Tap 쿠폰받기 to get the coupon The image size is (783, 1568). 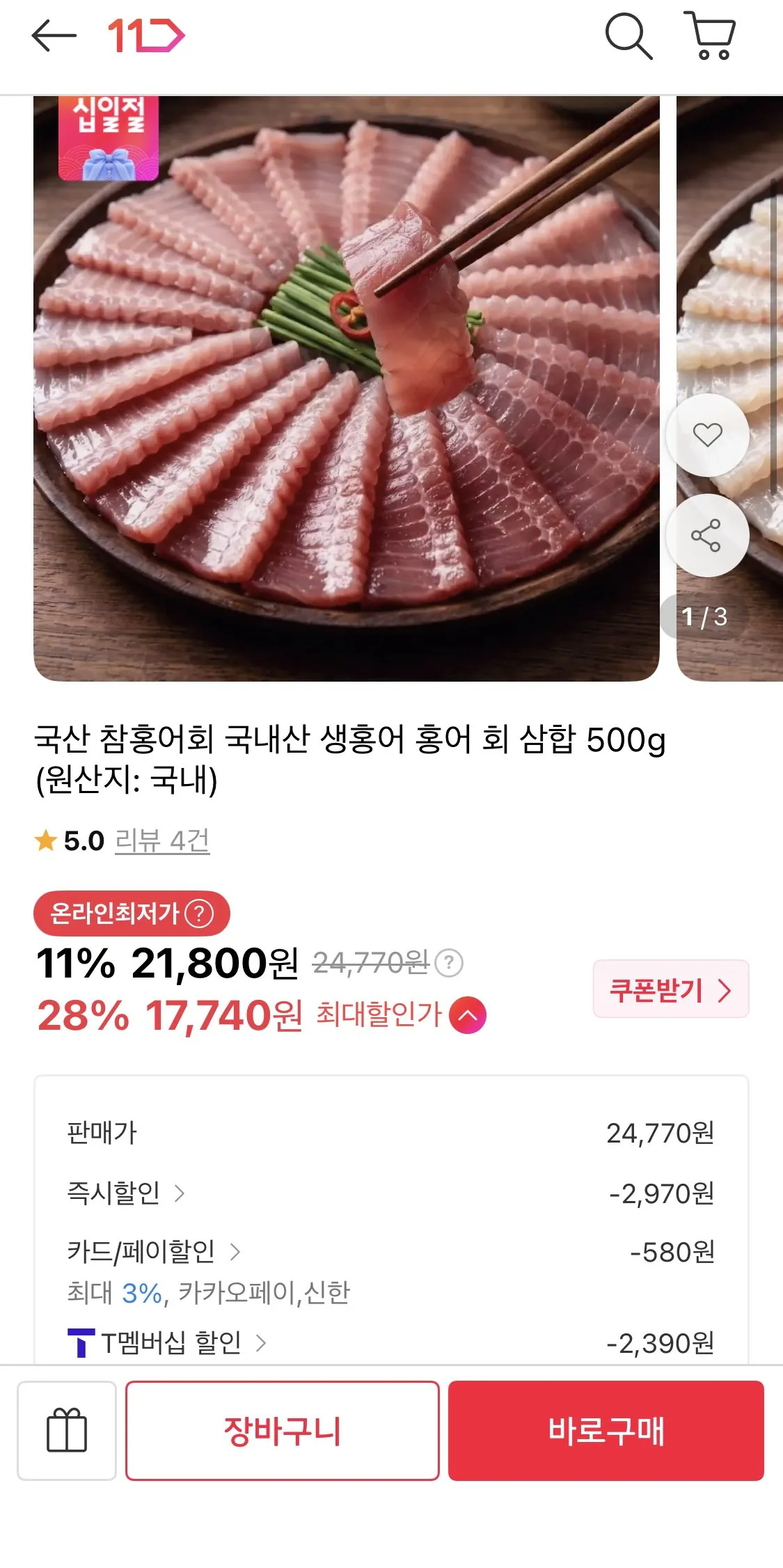coord(671,989)
